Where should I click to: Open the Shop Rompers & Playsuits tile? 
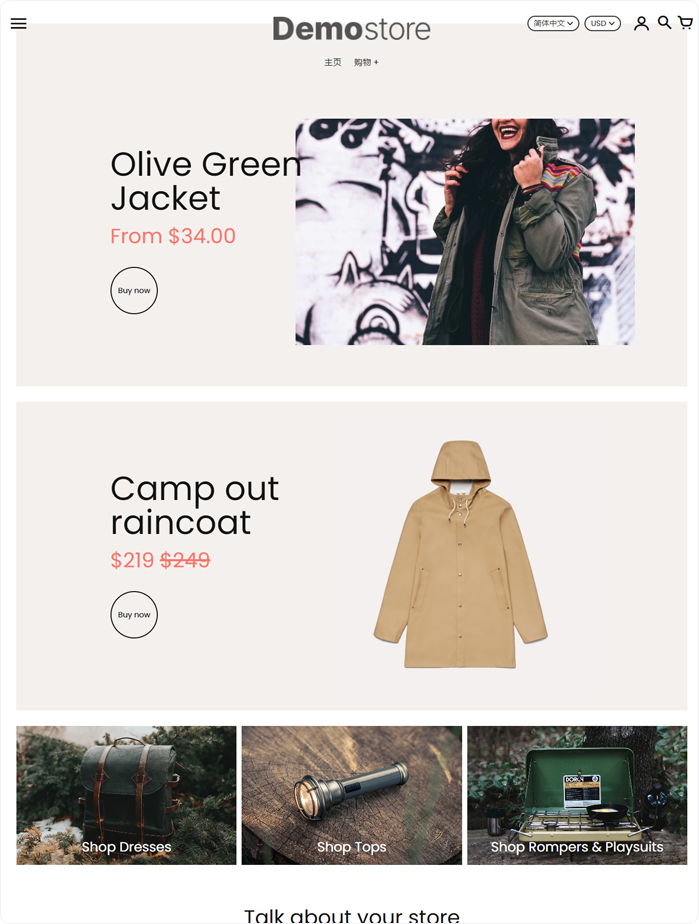click(576, 796)
